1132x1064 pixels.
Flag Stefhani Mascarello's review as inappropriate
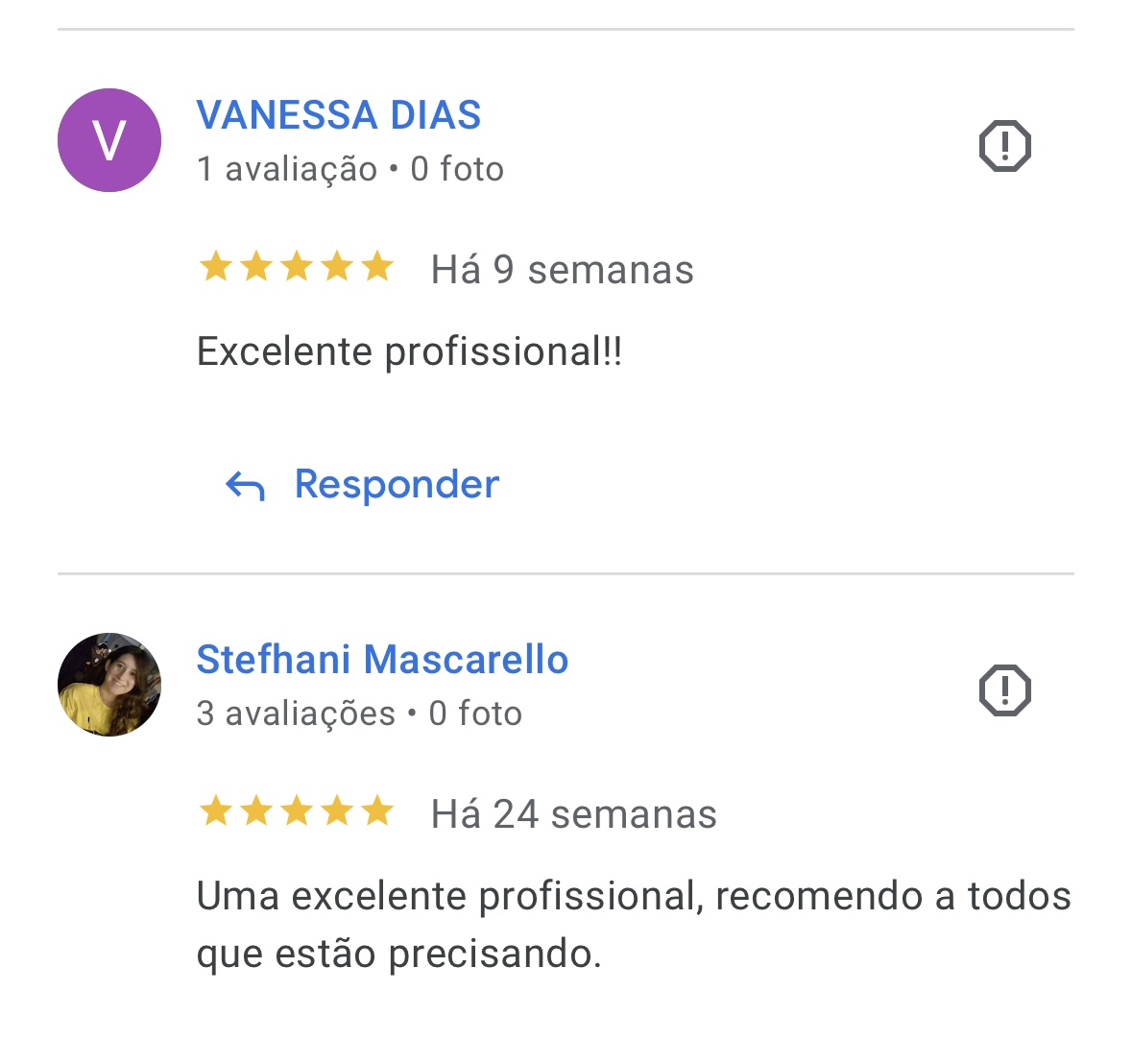(x=1004, y=690)
